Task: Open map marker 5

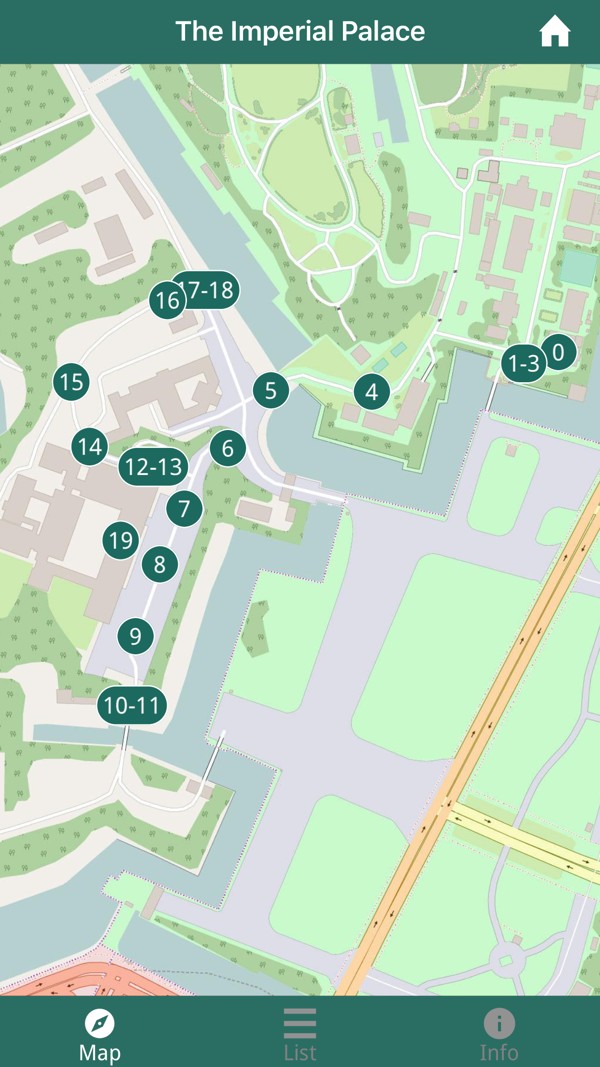Action: [x=271, y=391]
